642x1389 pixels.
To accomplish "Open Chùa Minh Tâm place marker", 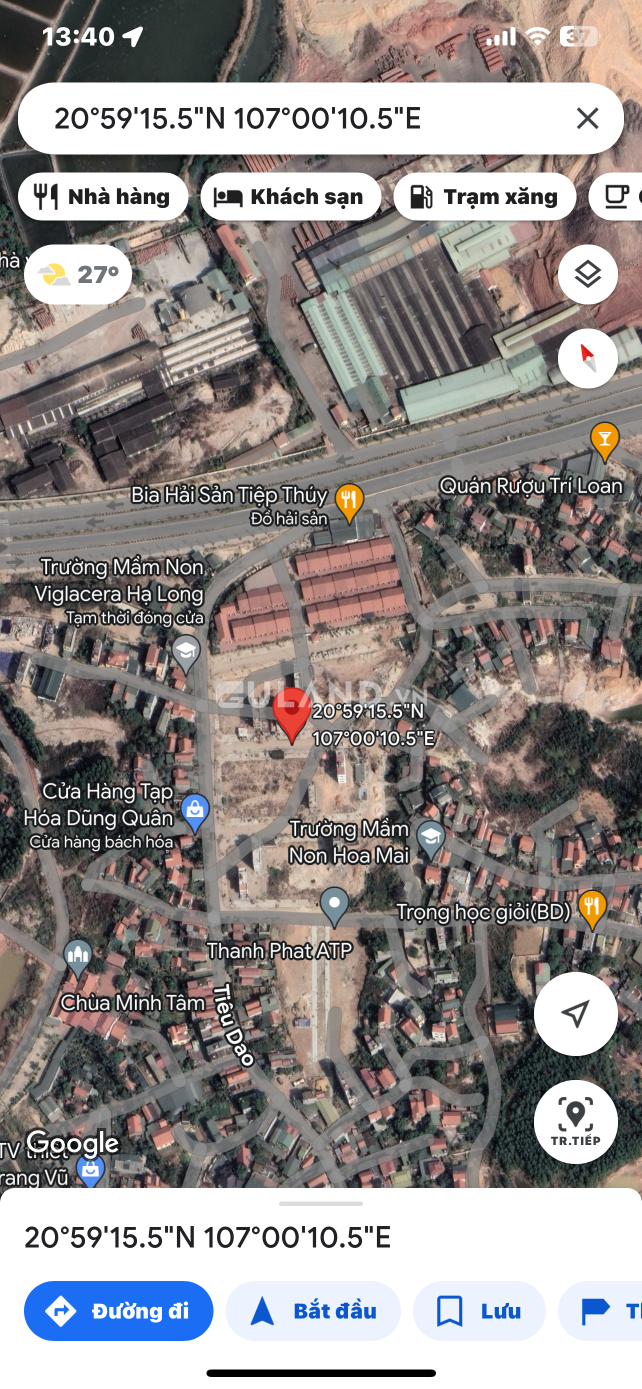I will point(78,958).
